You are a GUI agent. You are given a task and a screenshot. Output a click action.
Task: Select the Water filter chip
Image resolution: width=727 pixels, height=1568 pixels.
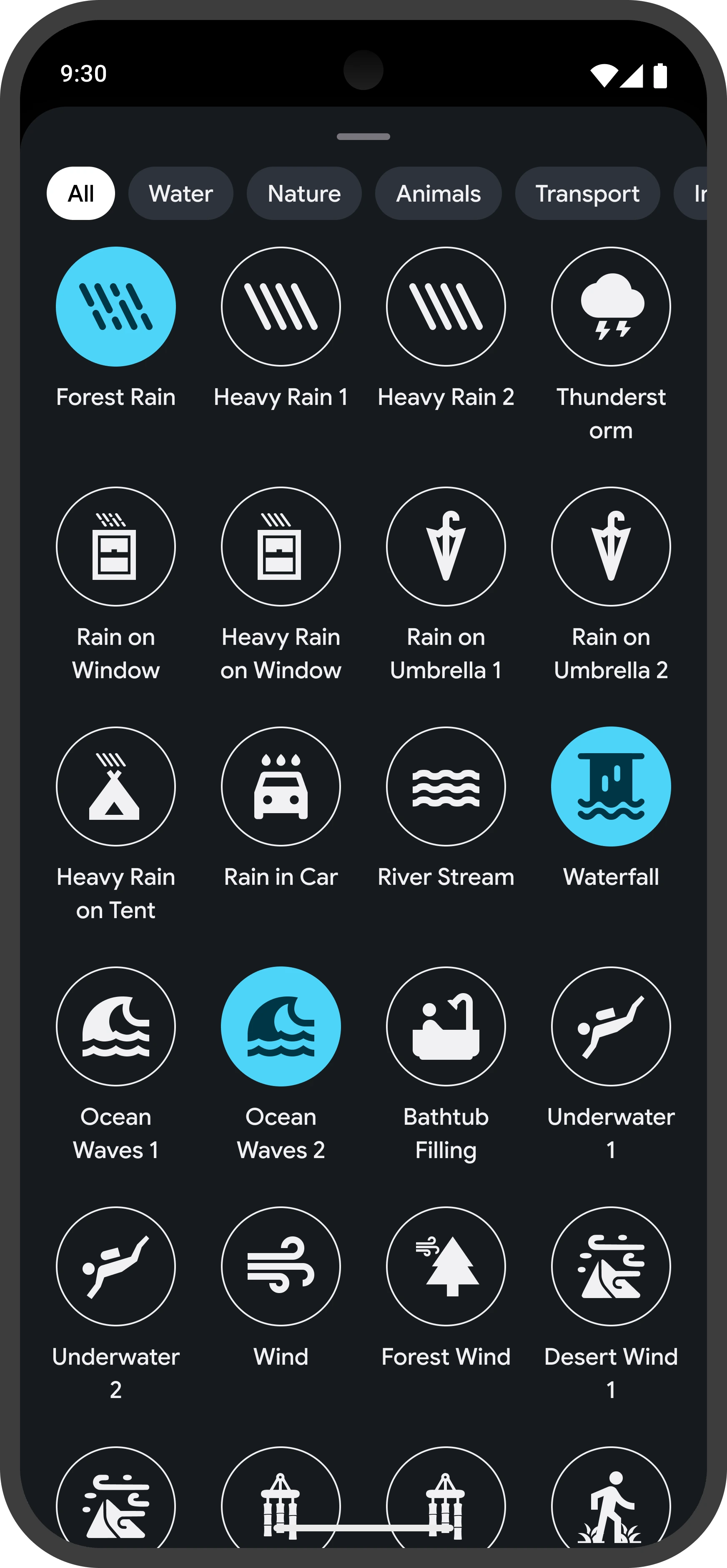(x=181, y=194)
